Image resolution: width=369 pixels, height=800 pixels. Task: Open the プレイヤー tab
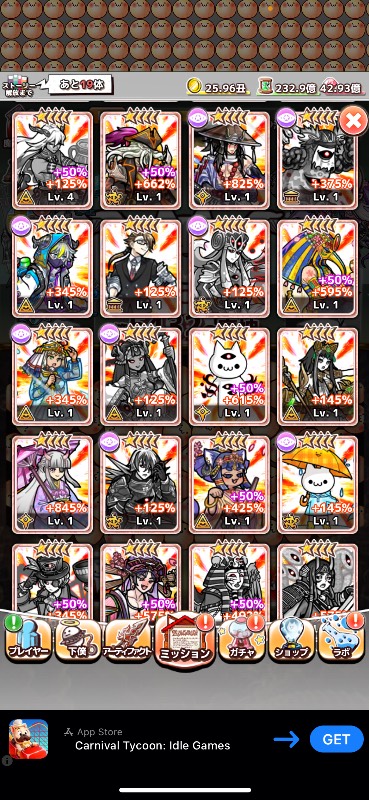pos(29,638)
